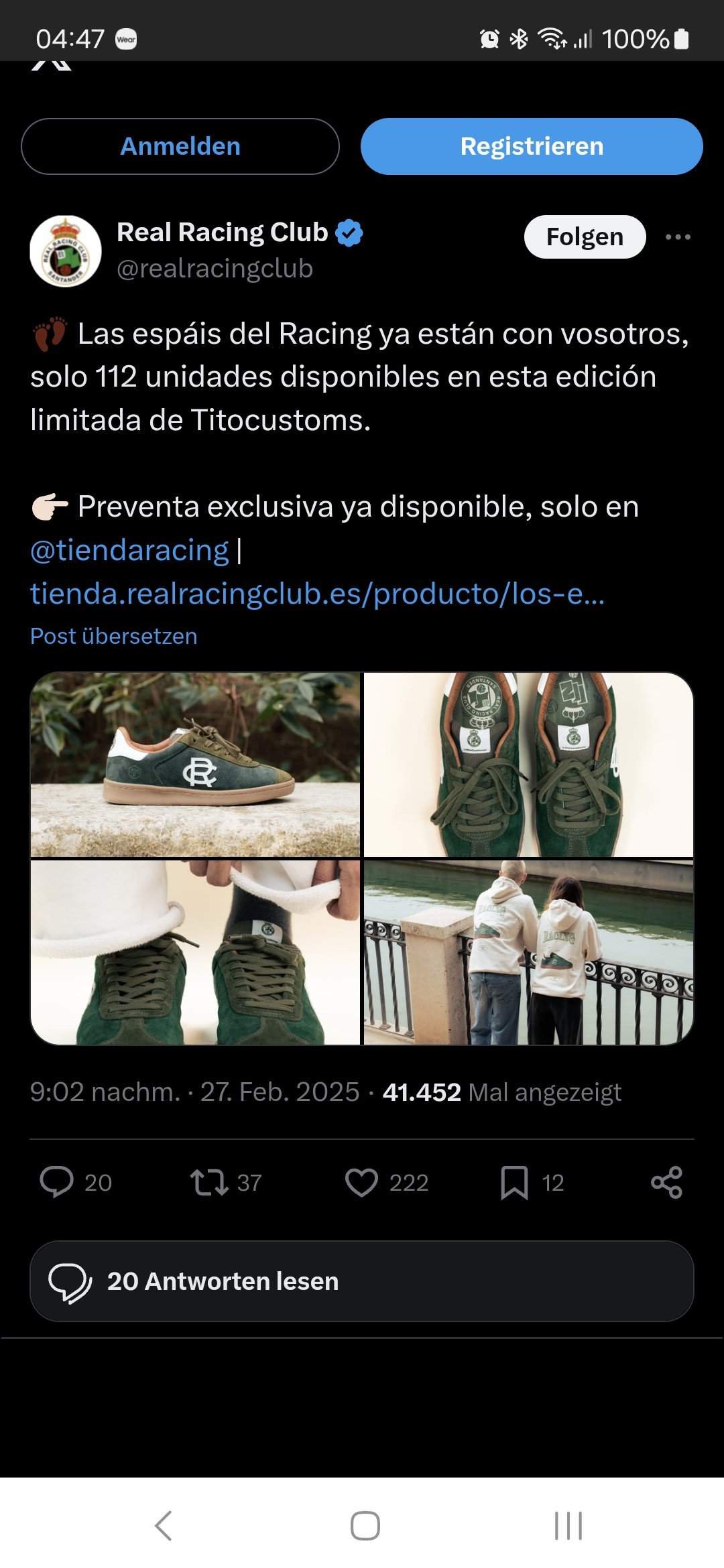Go back with the system back button
This screenshot has width=724, height=1568.
click(164, 1526)
